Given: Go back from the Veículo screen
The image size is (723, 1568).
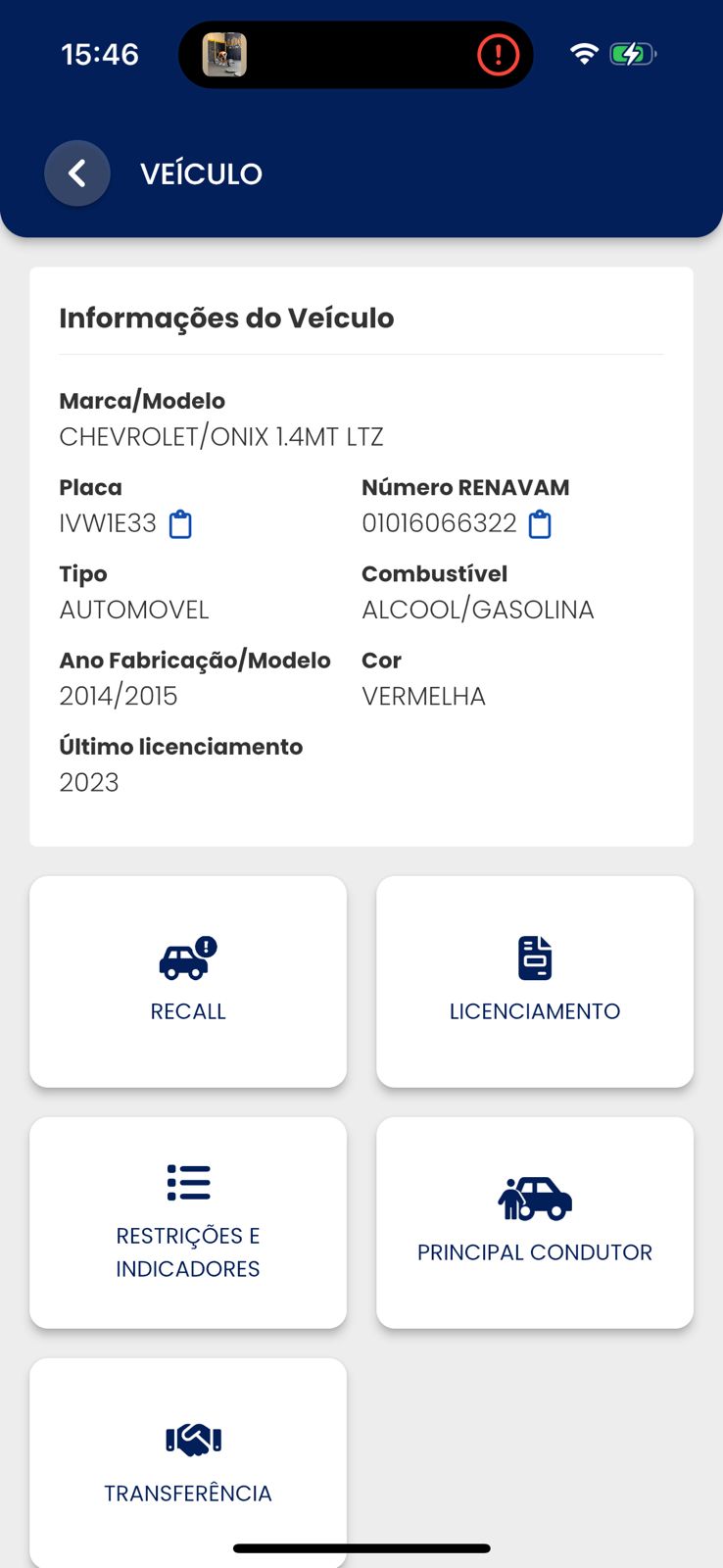Looking at the screenshot, I should [76, 173].
